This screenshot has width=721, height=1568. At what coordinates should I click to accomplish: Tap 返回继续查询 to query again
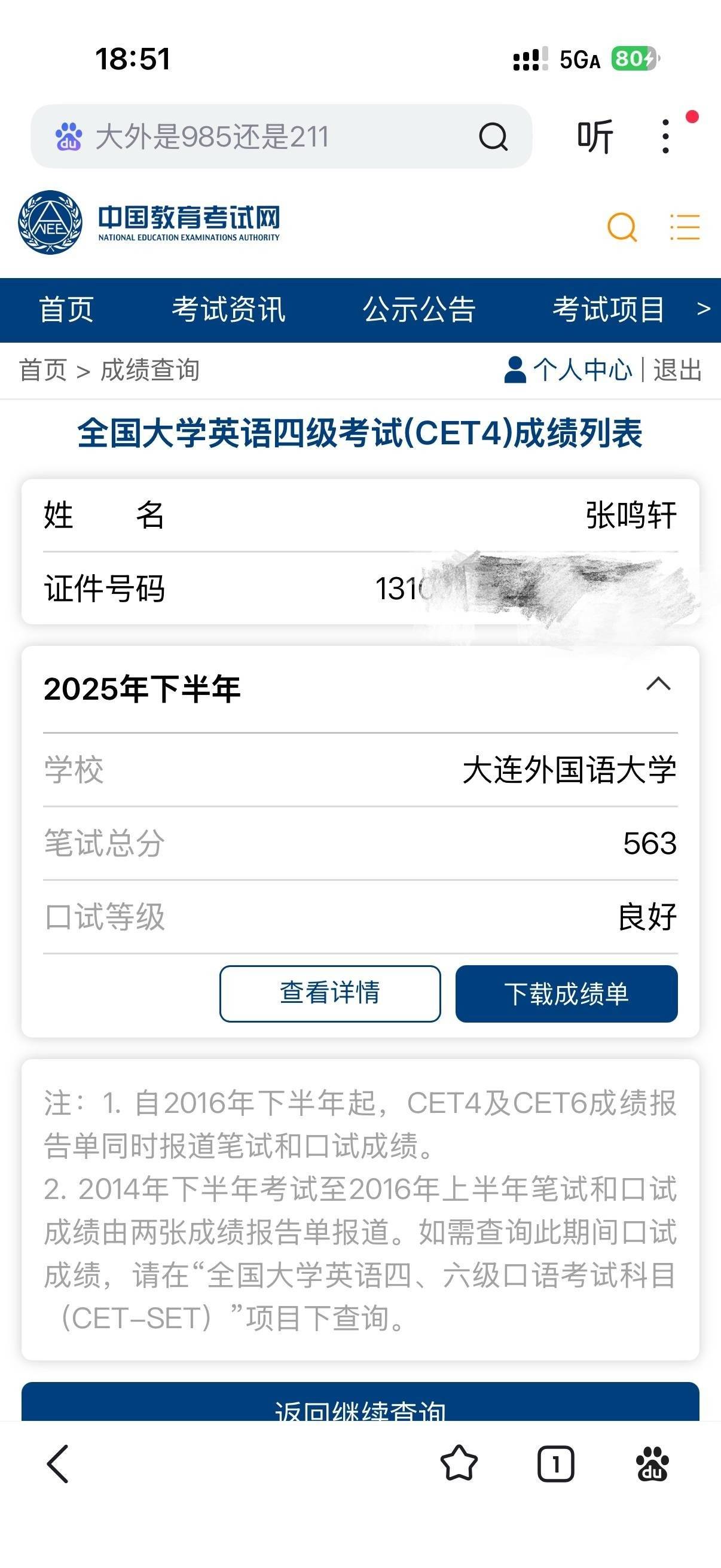pyautogui.click(x=360, y=1406)
